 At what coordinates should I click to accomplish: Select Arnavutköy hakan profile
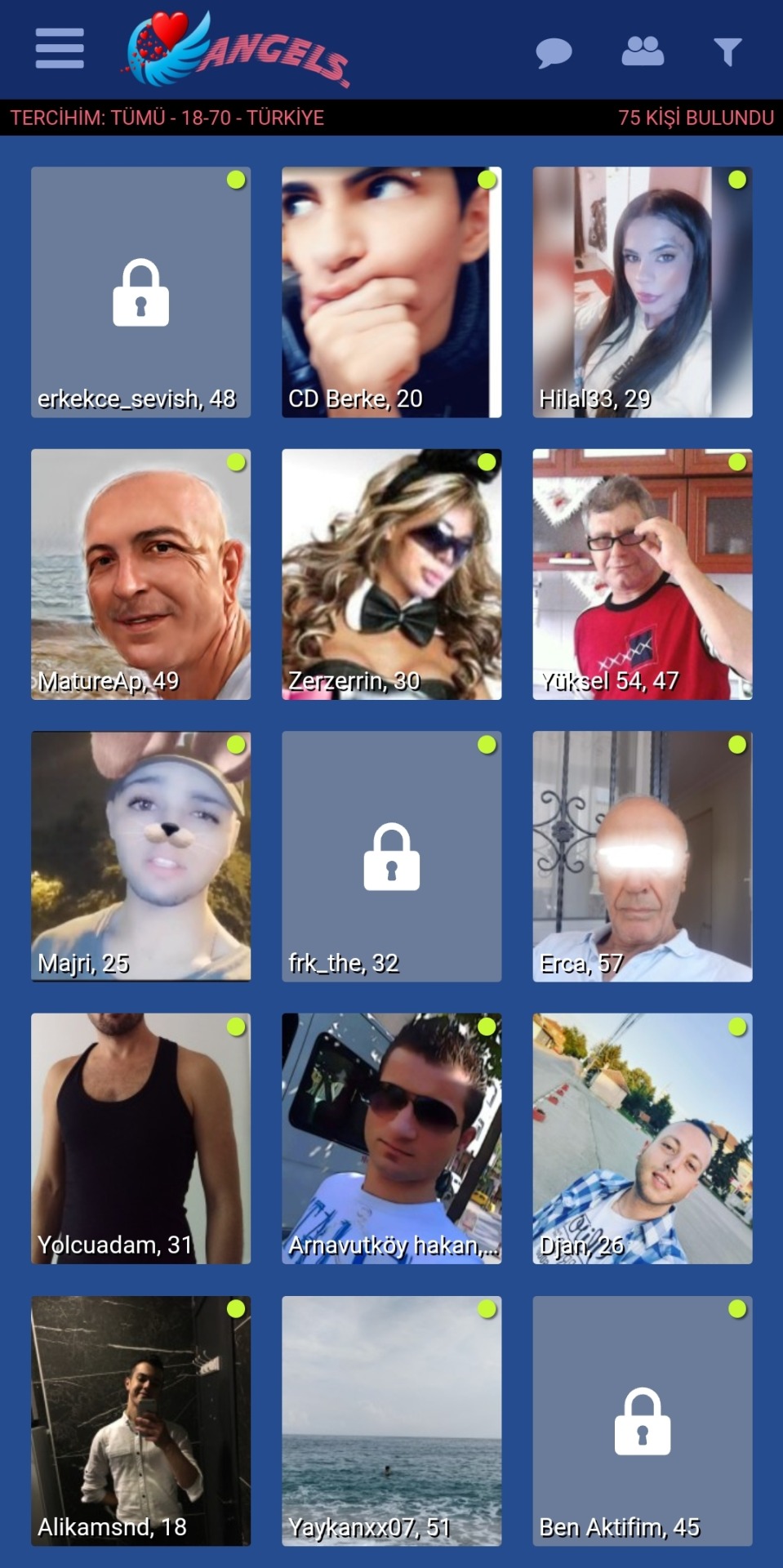(x=392, y=1139)
